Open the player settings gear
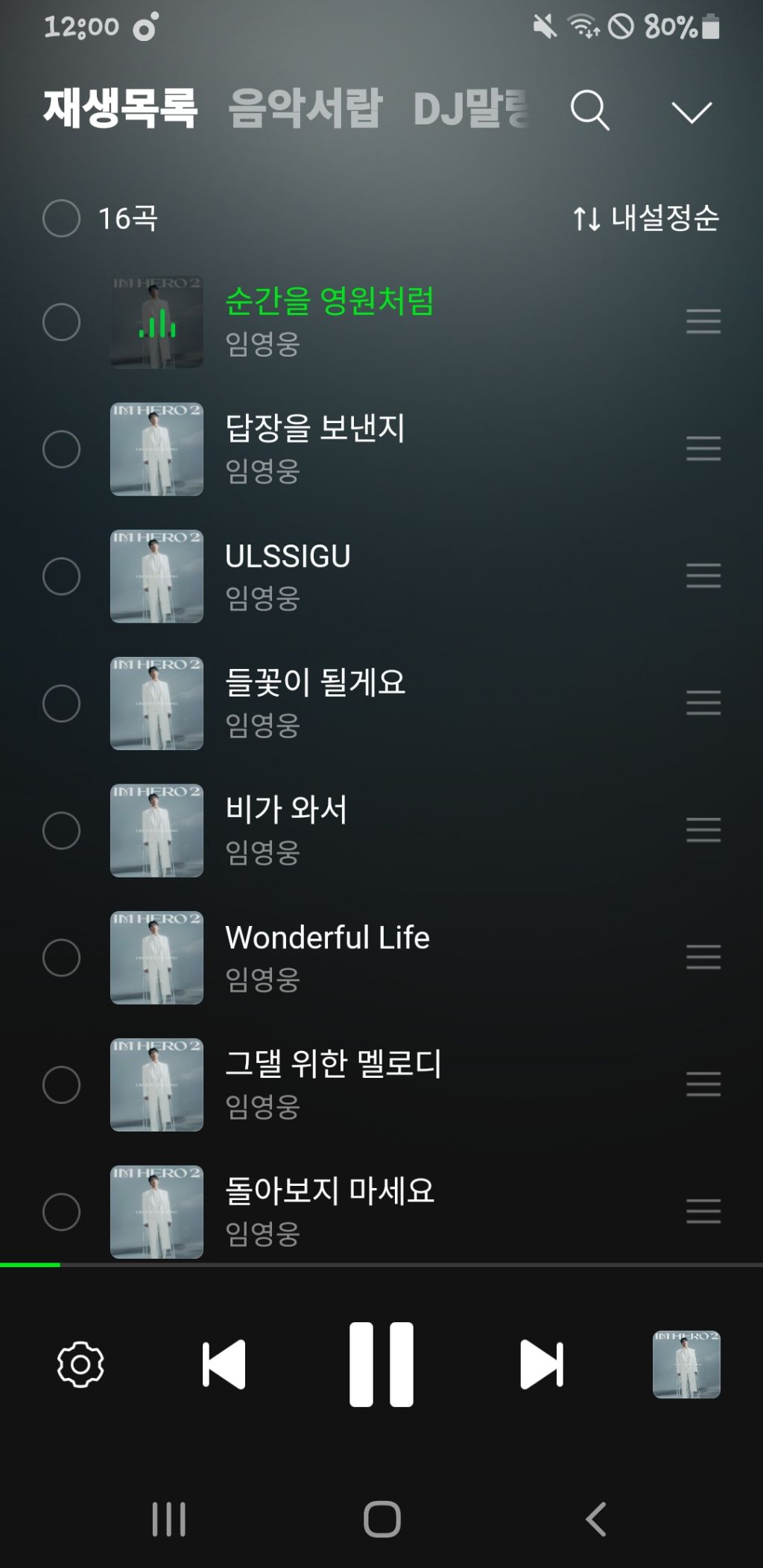Image resolution: width=763 pixels, height=1568 pixels. pos(80,1365)
